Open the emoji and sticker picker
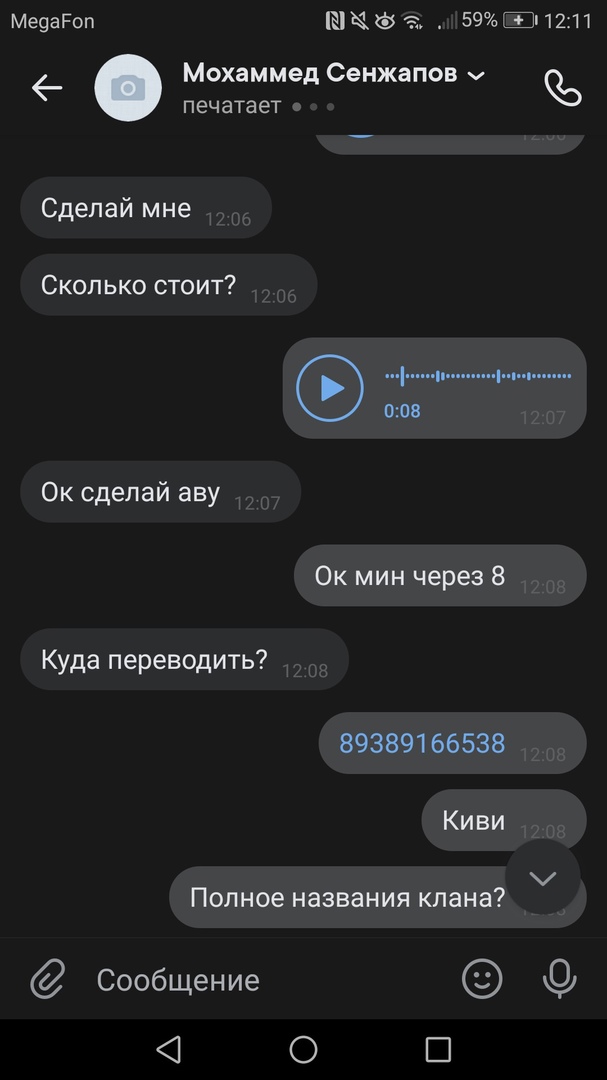This screenshot has height=1080, width=607. click(x=482, y=979)
